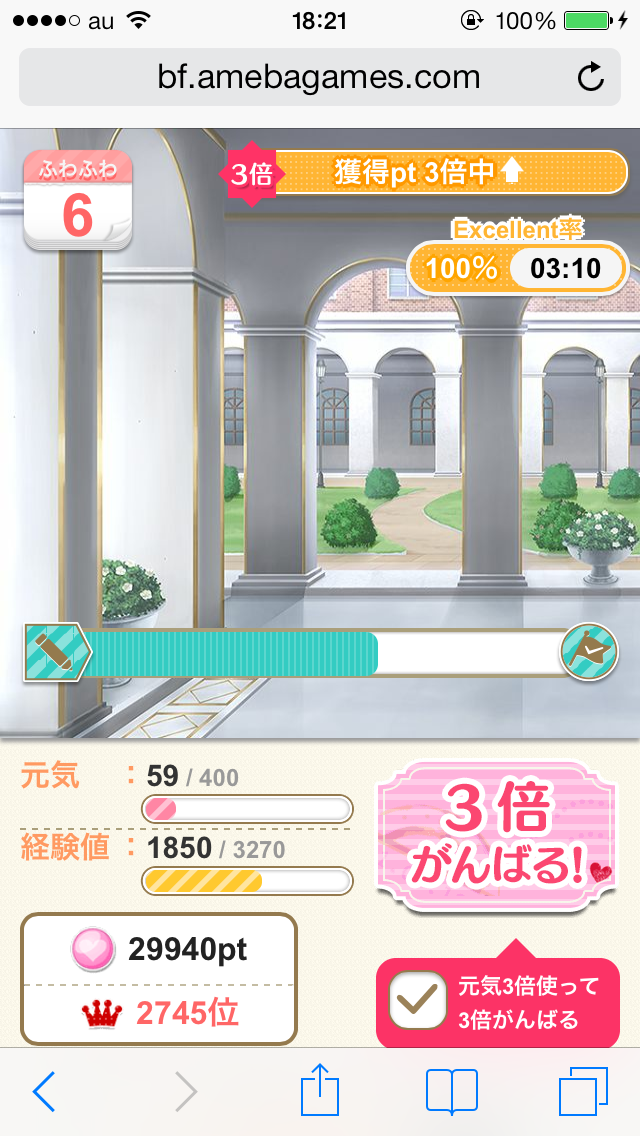Tap the 3倍がんばる! button

pos(498,838)
